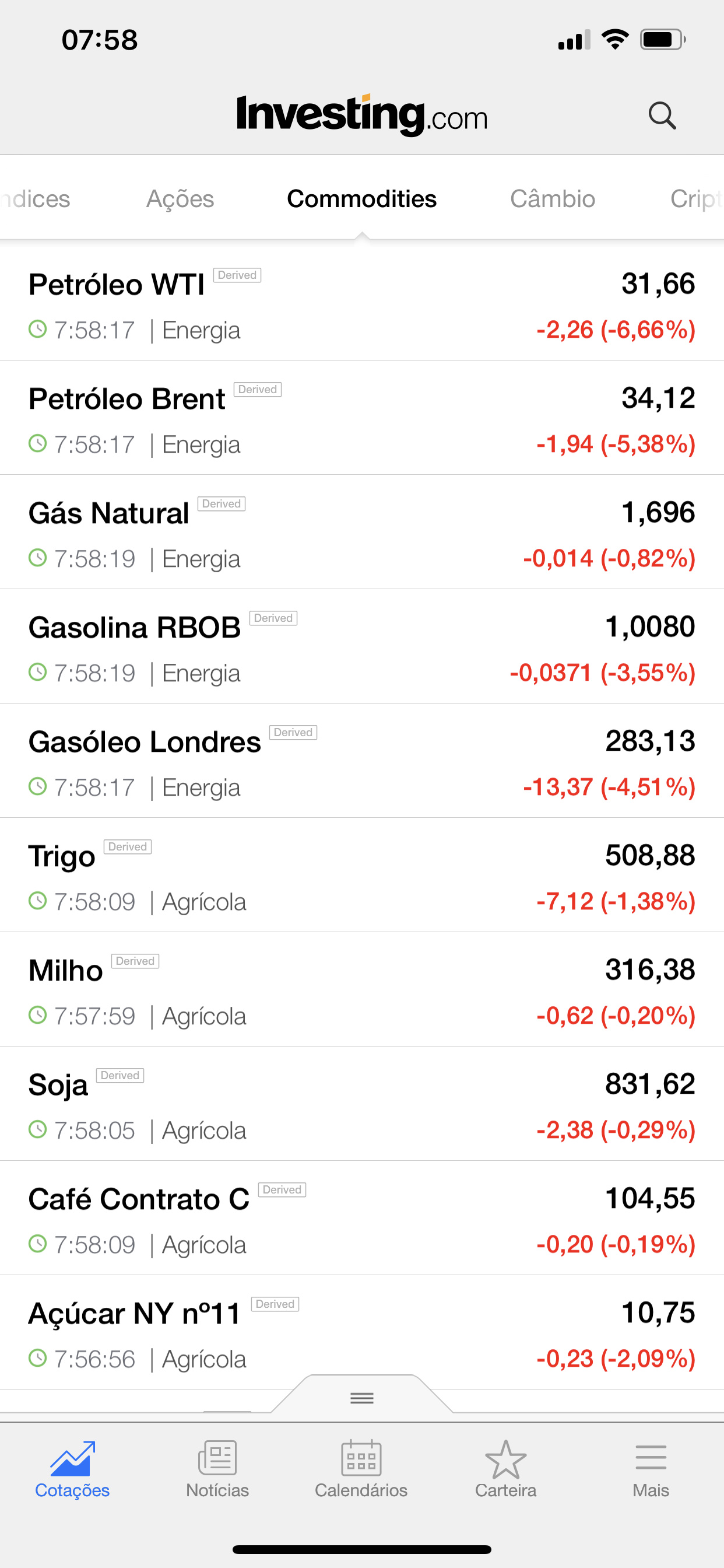The image size is (724, 1568).
Task: Switch to Carteira tab
Action: click(505, 1469)
